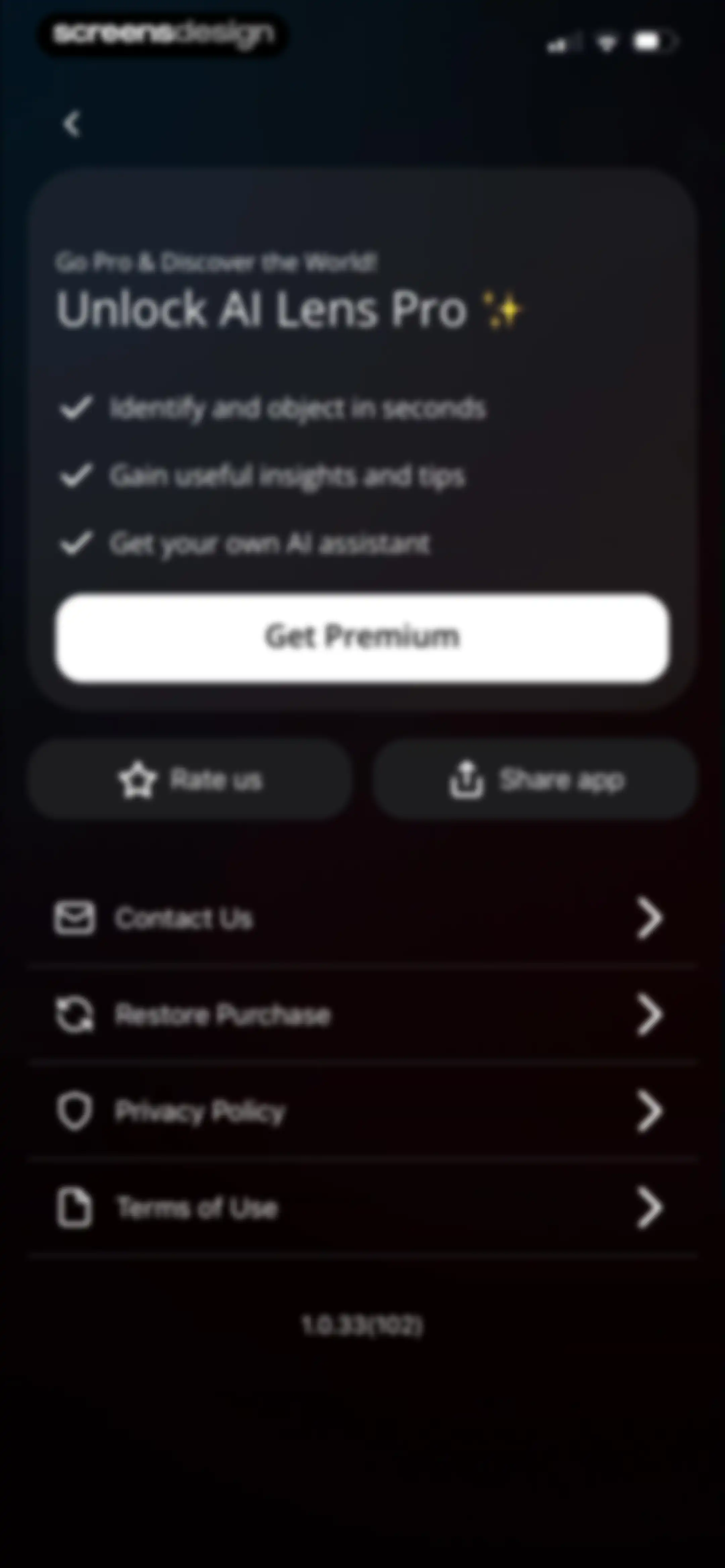
Task: Tap the Get Premium button
Action: click(x=363, y=637)
